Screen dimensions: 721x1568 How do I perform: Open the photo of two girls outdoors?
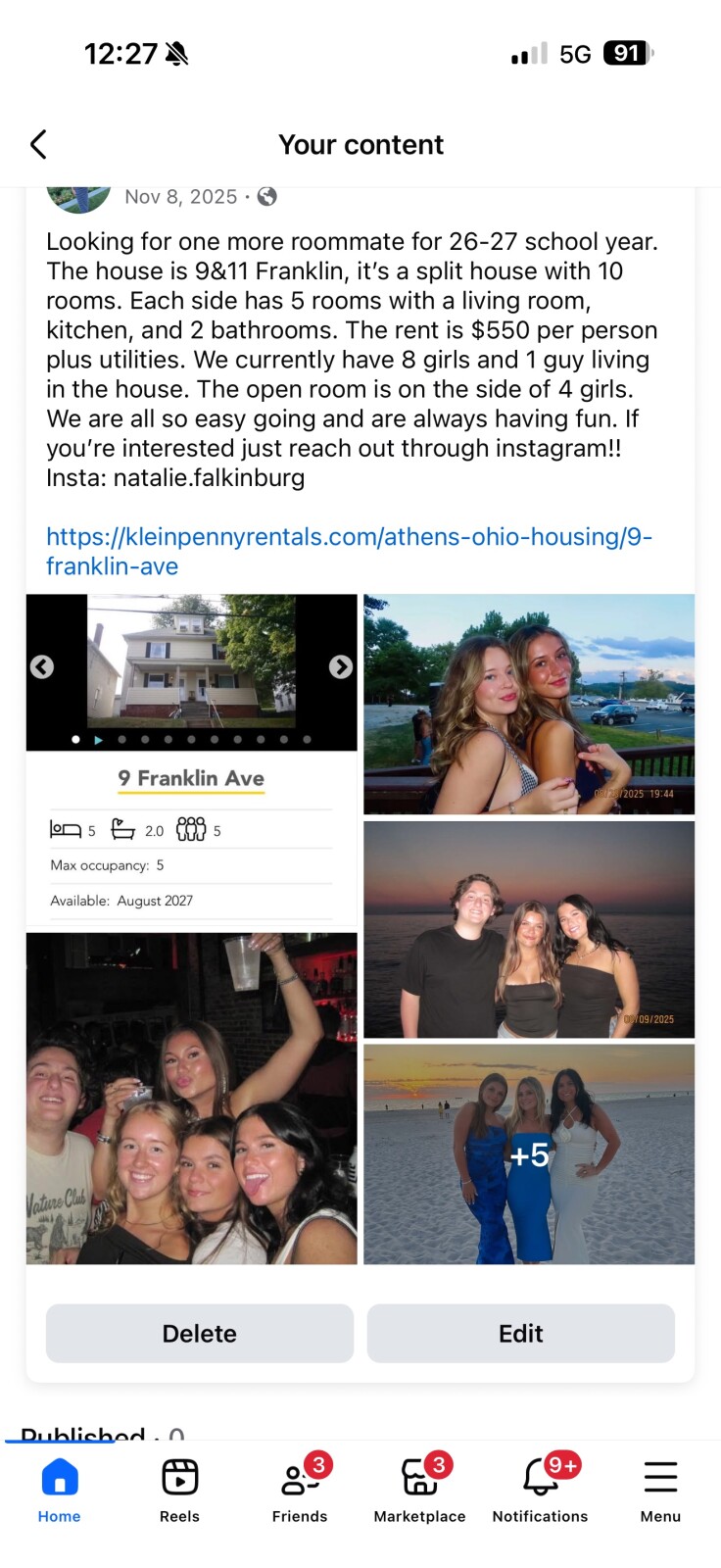[529, 704]
